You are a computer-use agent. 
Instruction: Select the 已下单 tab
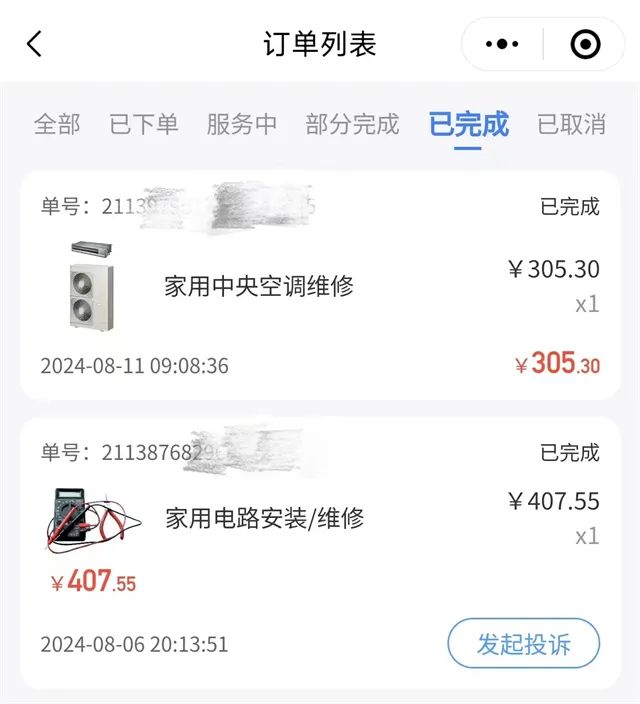tap(143, 124)
